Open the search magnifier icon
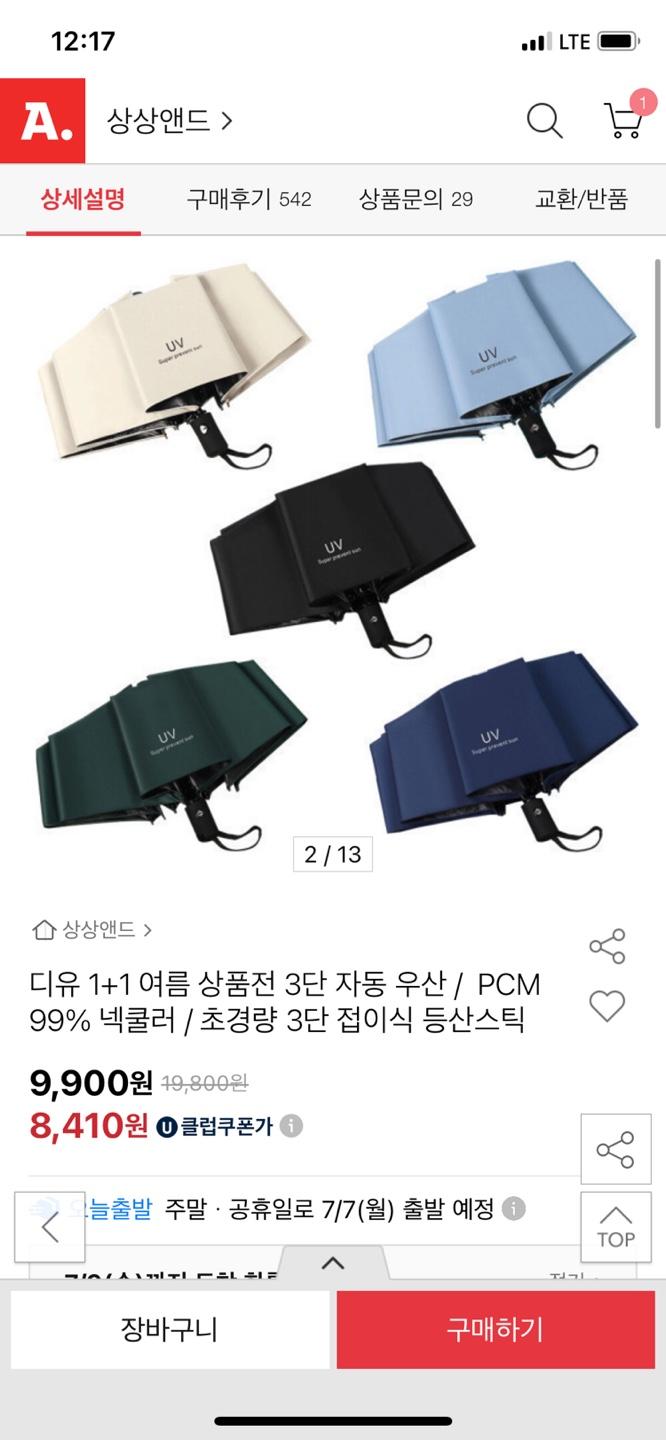 coord(544,122)
